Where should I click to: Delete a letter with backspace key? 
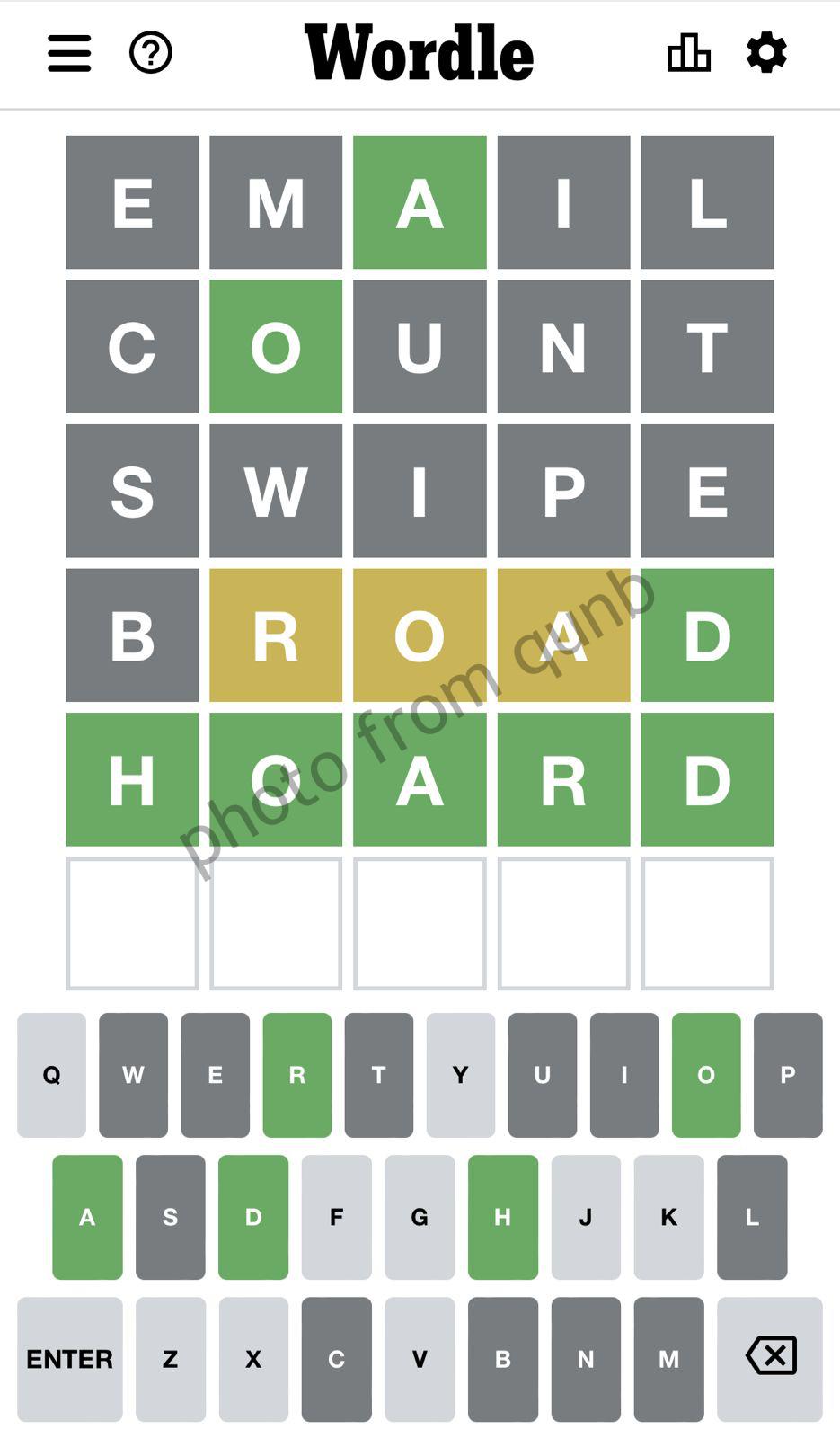click(x=770, y=1358)
